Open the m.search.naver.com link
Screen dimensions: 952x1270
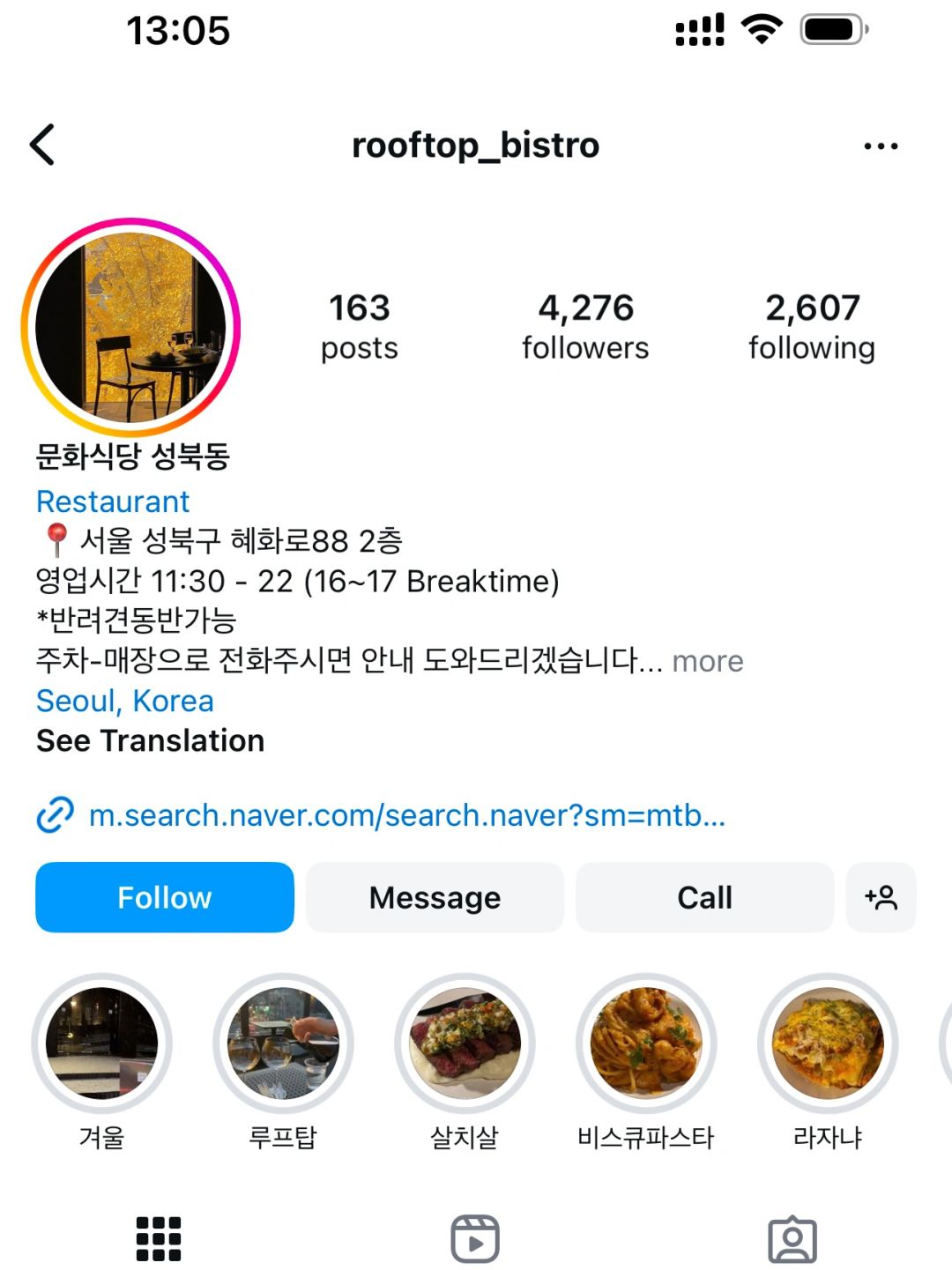(x=405, y=815)
